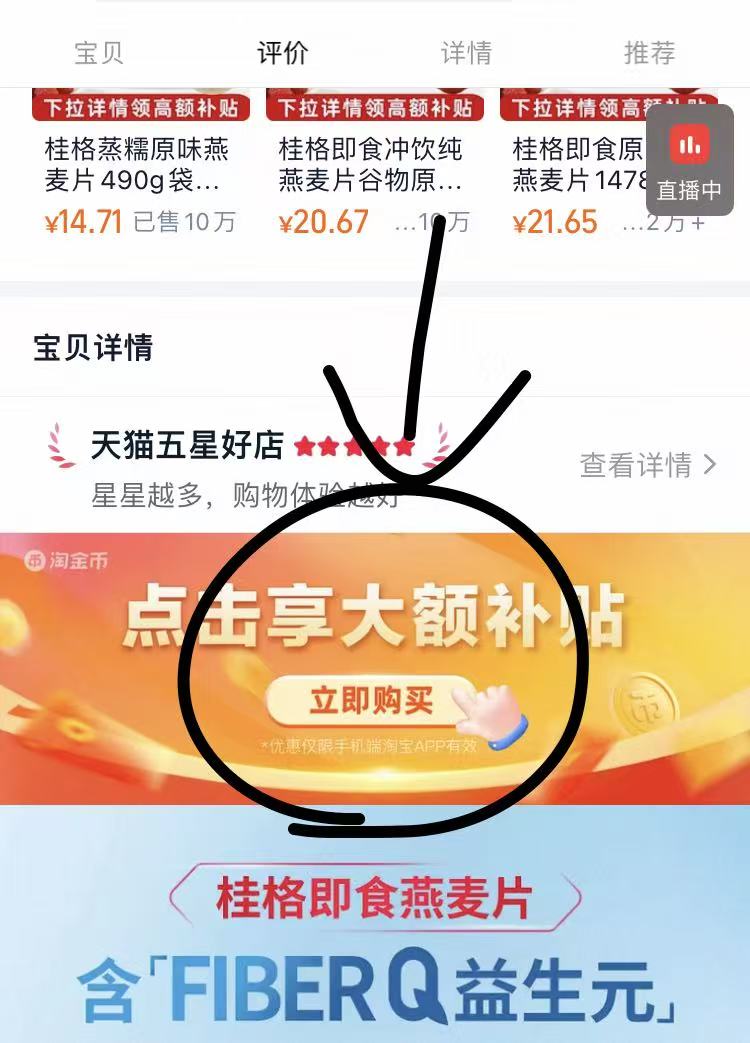Switch to the 详情 tab
This screenshot has height=1043, width=750.
[467, 53]
